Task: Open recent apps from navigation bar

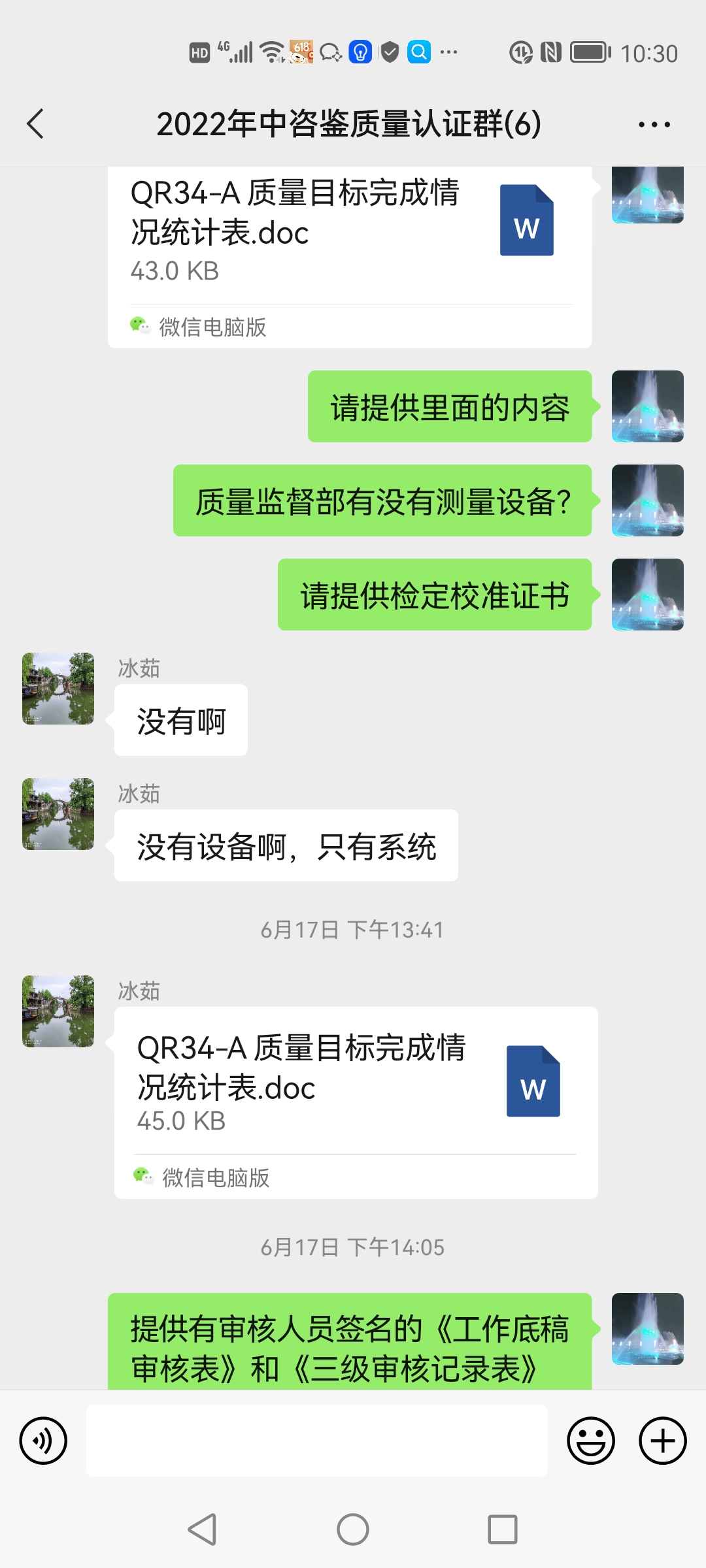Action: (x=502, y=1529)
